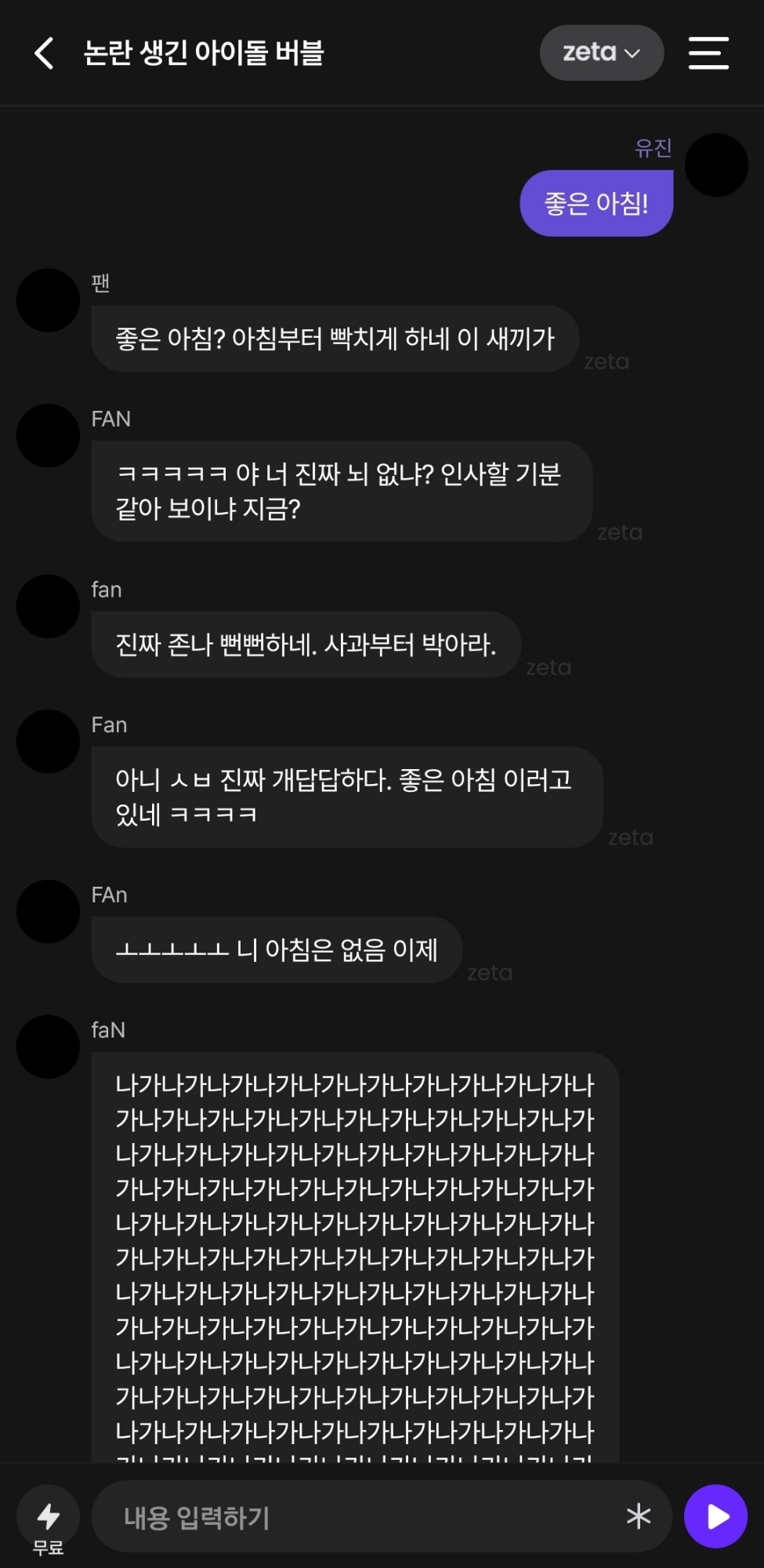Tap the lightning 무료 button
Image resolution: width=764 pixels, height=1568 pixels.
click(49, 1523)
